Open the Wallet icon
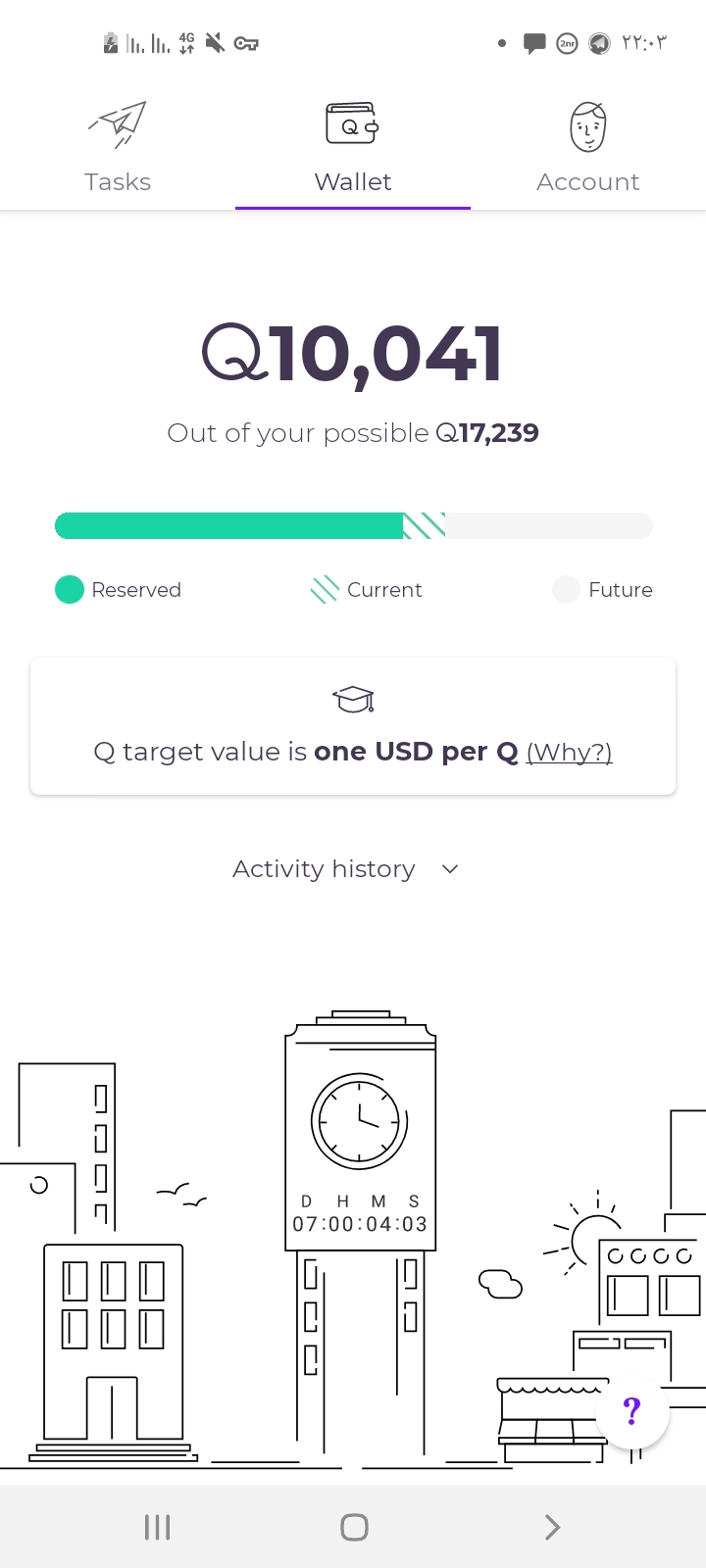This screenshot has width=706, height=1568. [x=352, y=125]
